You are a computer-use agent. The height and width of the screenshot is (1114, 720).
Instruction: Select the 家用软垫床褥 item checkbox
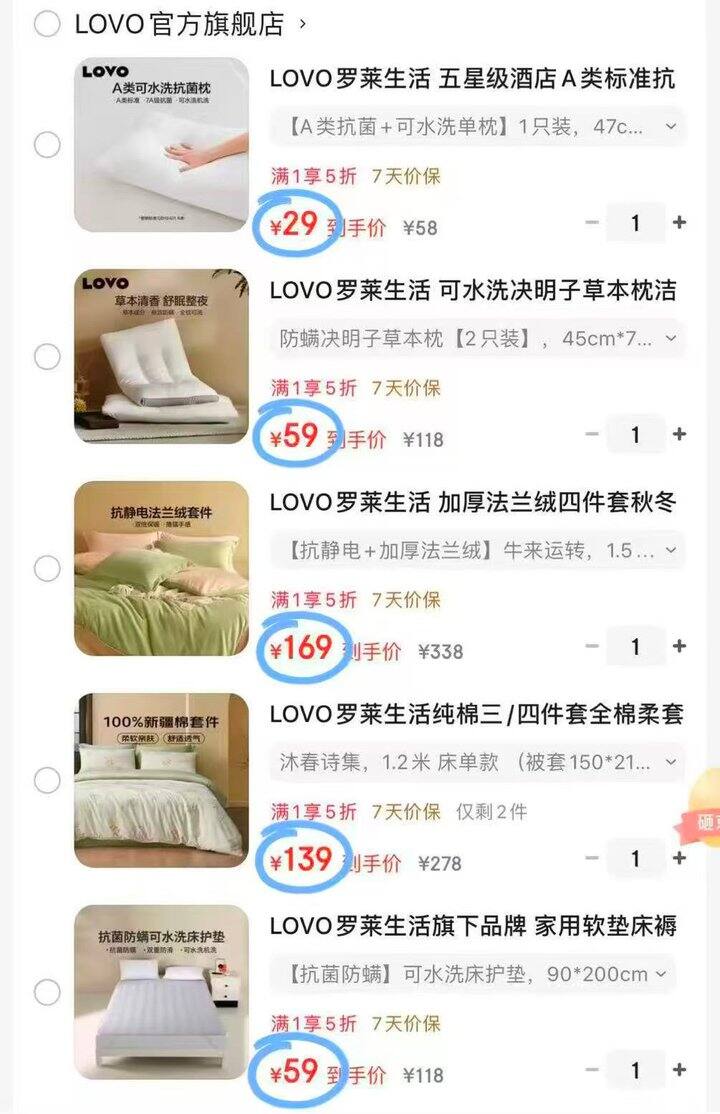pos(47,992)
